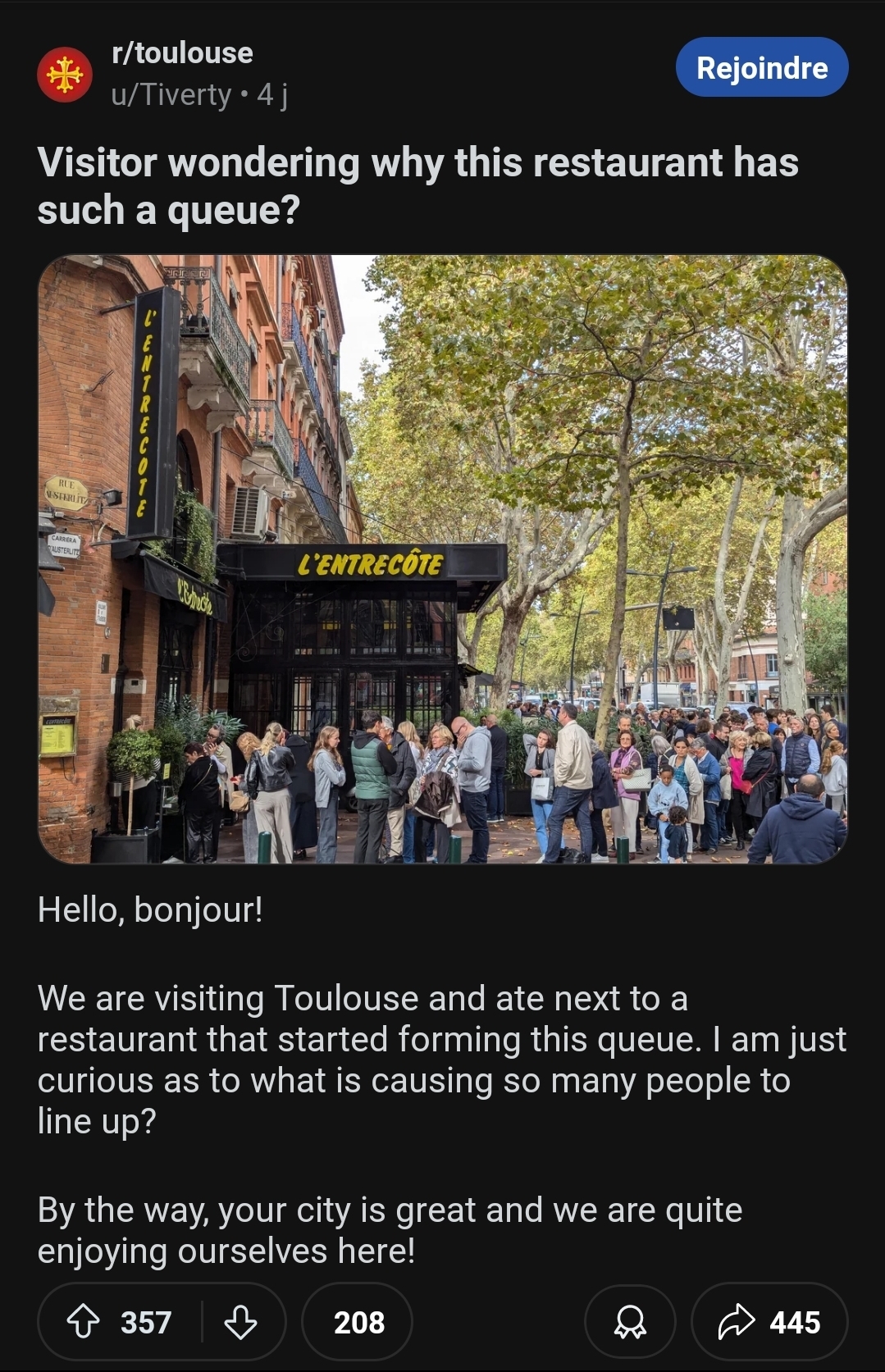The image size is (885, 1372).
Task: View u/Tiverty's profile
Action: [x=171, y=95]
